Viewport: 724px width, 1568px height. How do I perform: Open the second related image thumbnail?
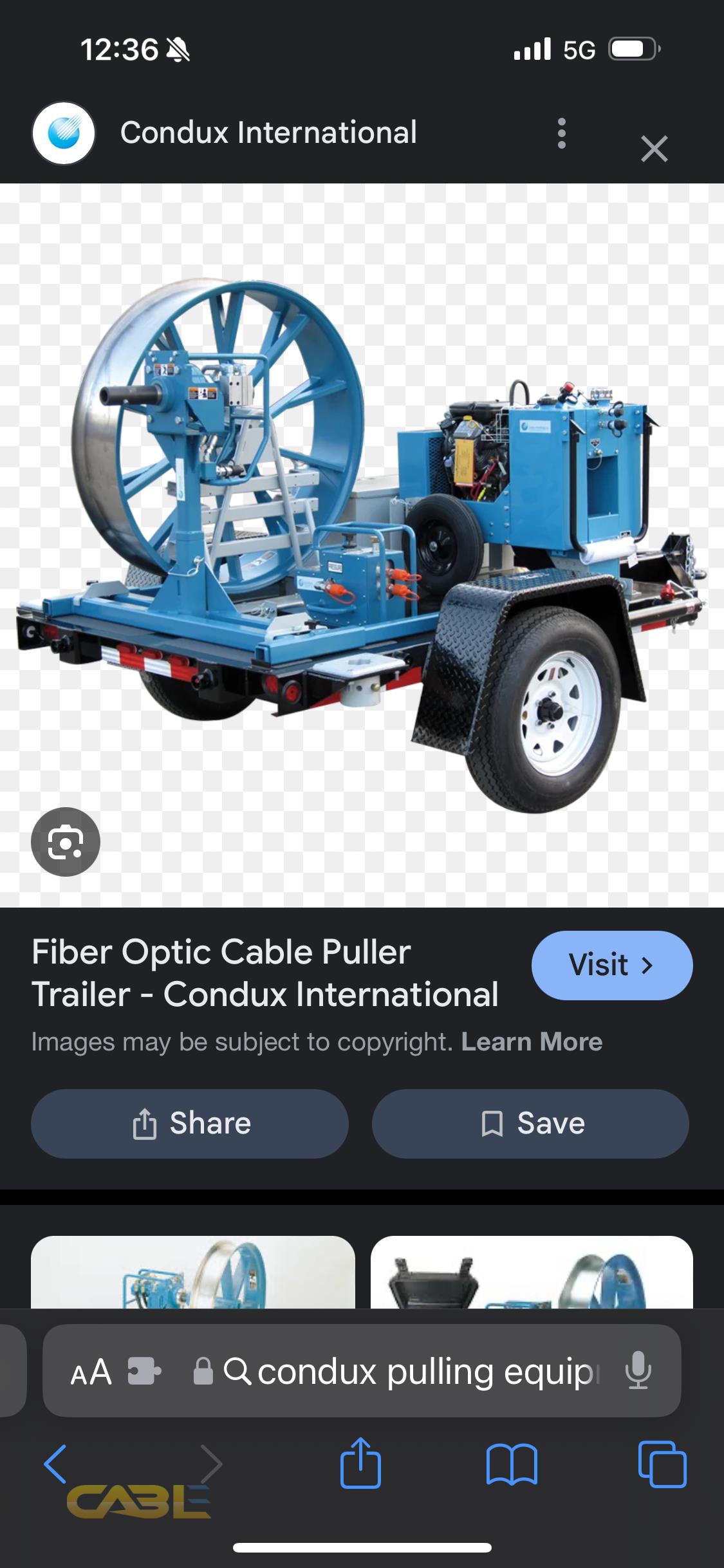coord(532,1271)
